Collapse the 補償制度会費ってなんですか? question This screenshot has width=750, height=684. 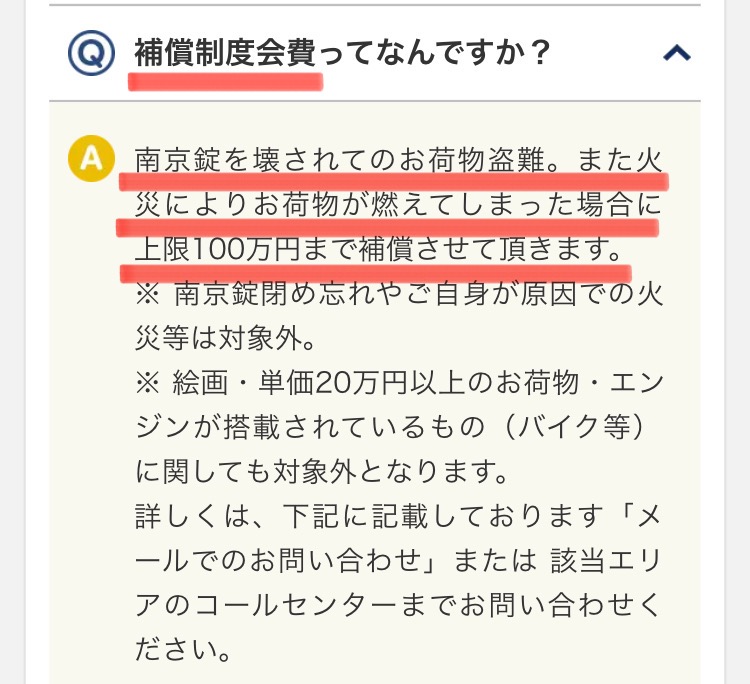(677, 52)
